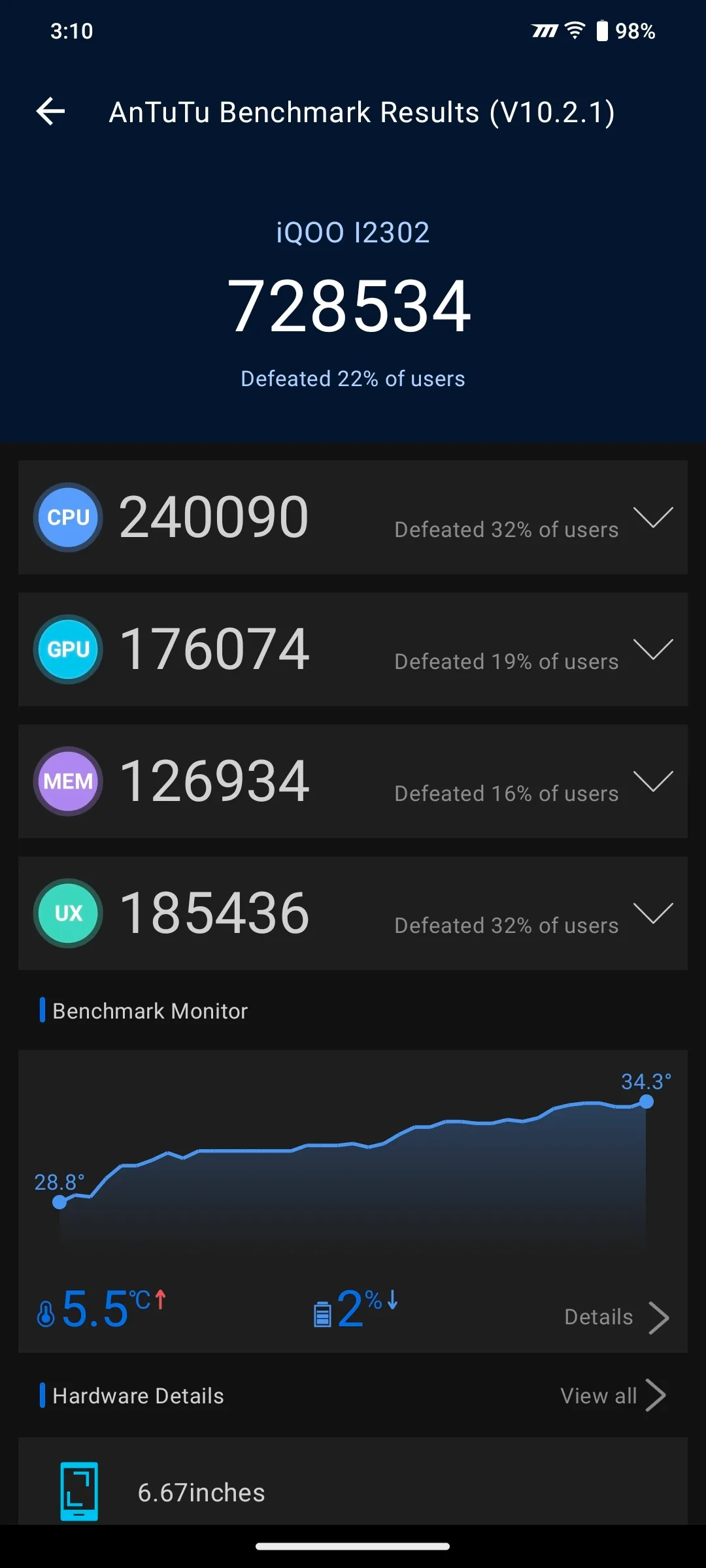Expand the CPU score breakdown

pyautogui.click(x=652, y=517)
